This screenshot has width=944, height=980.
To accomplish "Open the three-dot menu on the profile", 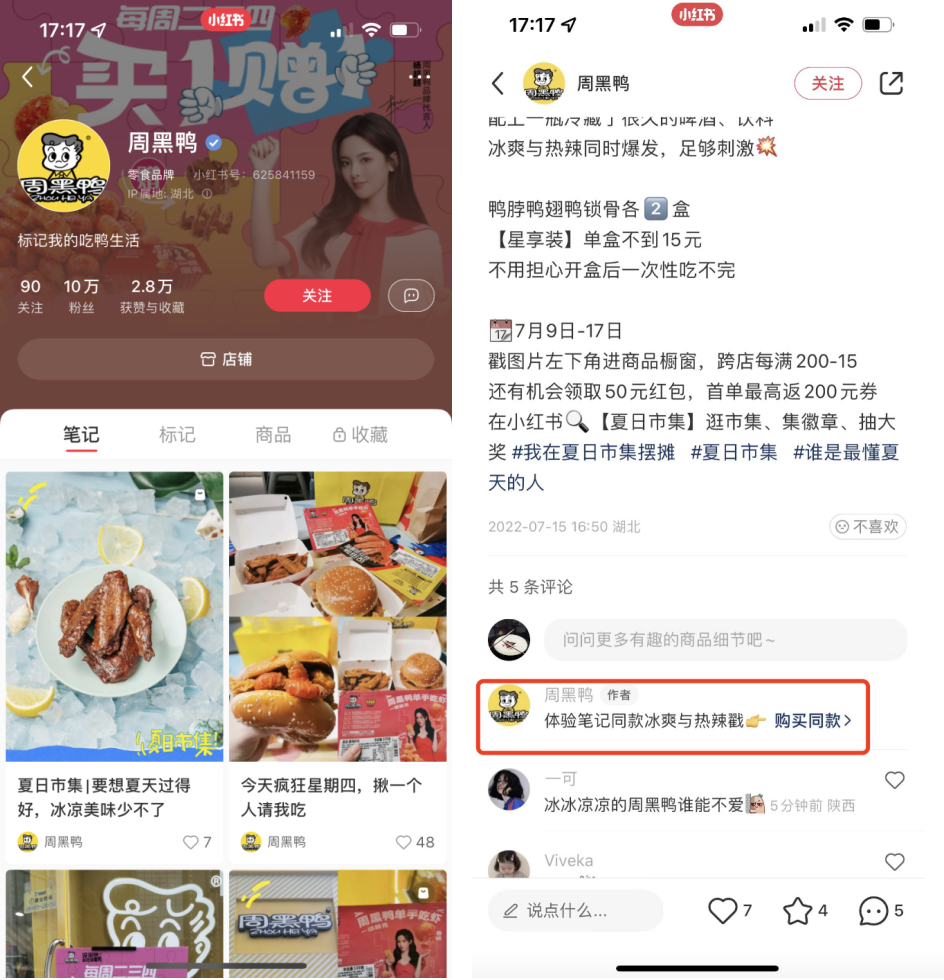I will click(420, 76).
